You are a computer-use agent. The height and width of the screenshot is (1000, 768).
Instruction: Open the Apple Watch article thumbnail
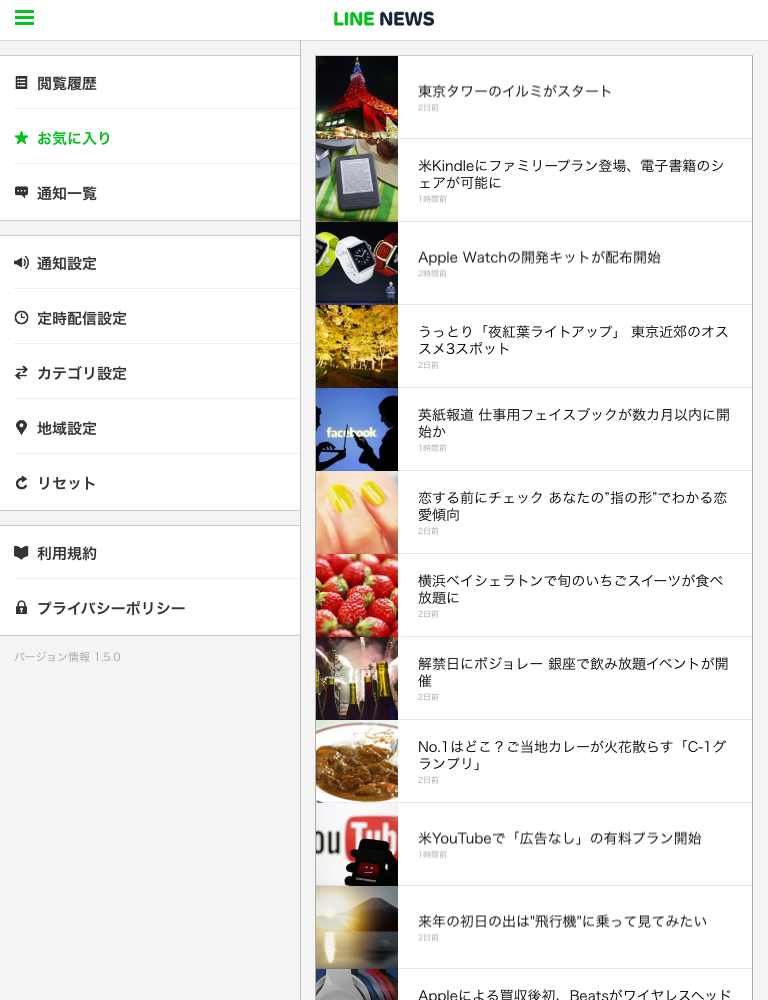tap(357, 262)
